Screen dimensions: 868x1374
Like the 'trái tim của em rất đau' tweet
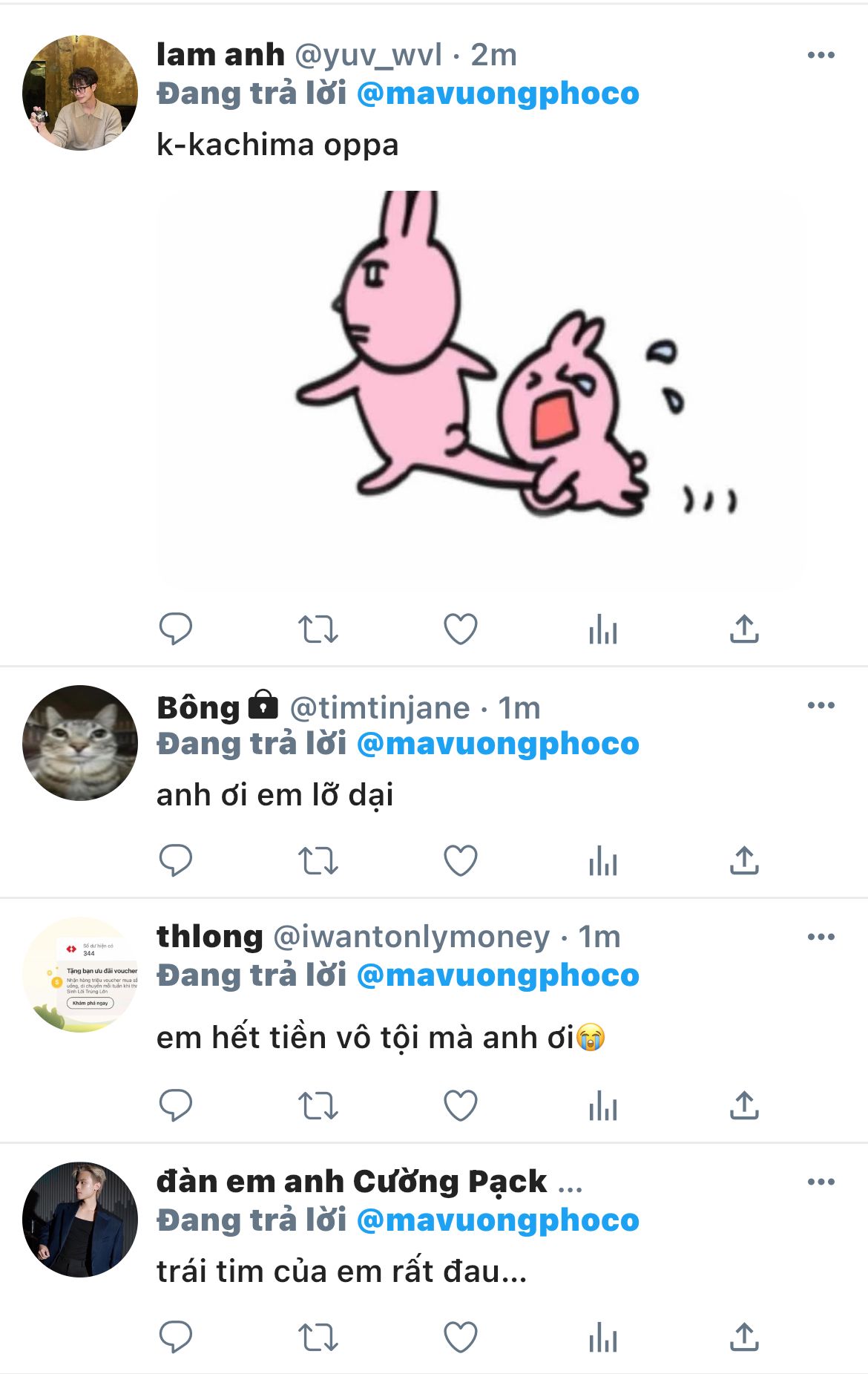click(460, 1338)
